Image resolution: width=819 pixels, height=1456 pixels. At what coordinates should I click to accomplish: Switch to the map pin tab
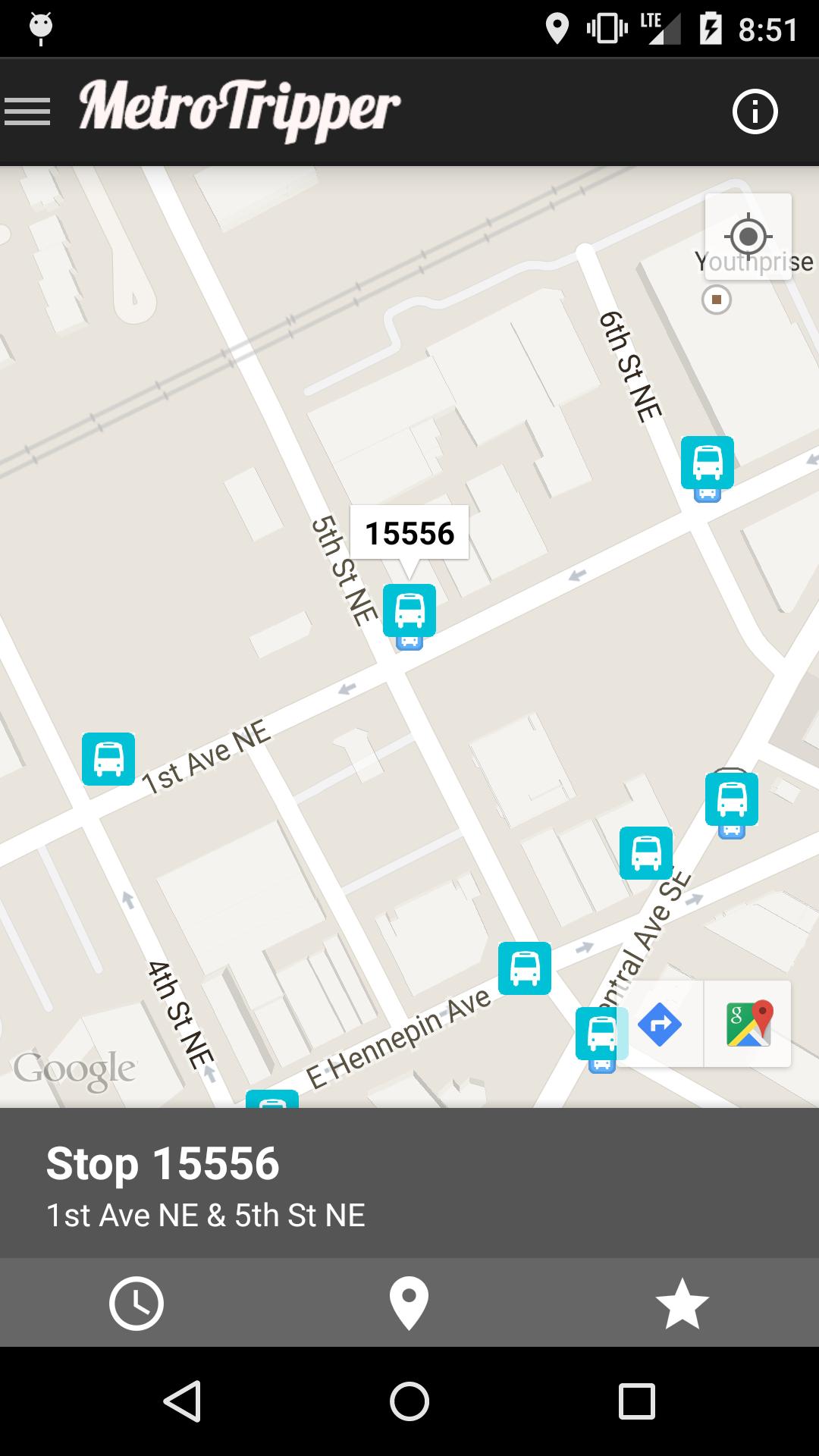pyautogui.click(x=409, y=1304)
